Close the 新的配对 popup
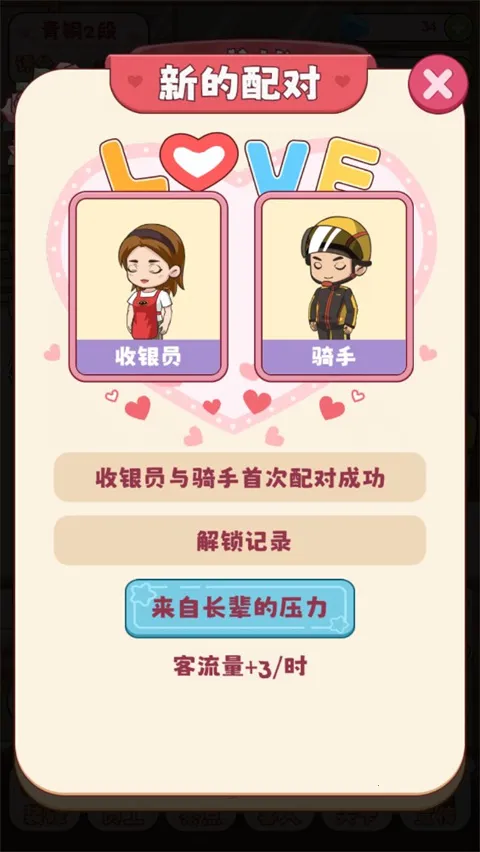The image size is (480, 852). (438, 84)
